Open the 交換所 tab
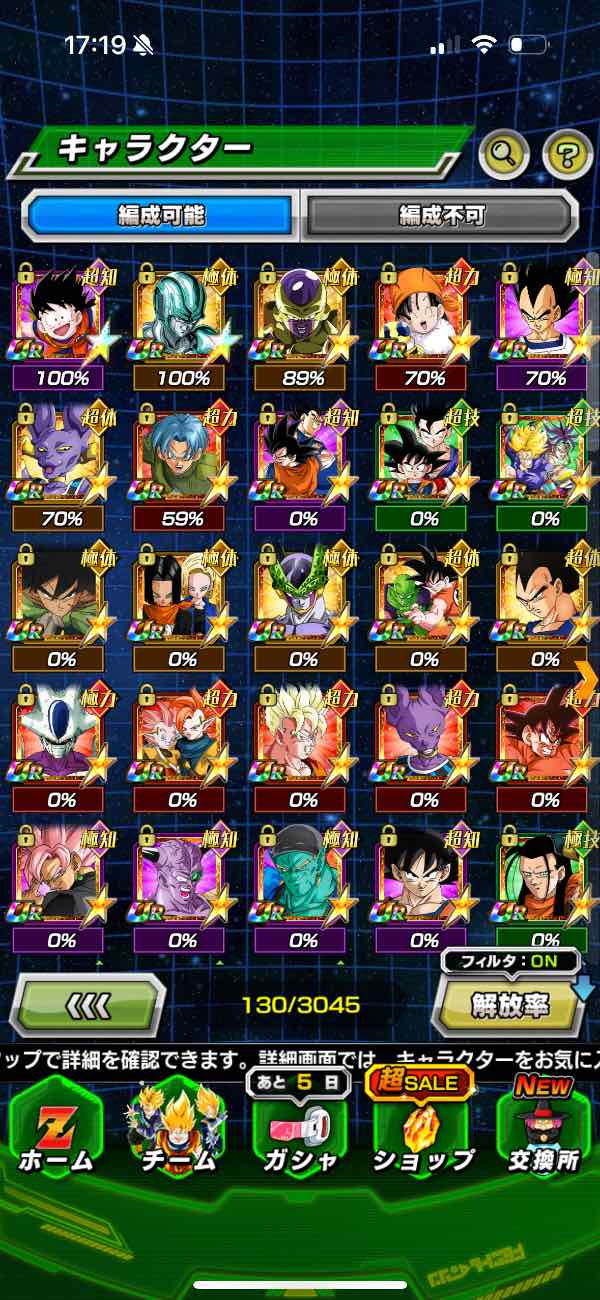Screen dimensions: 600x1300 (x=545, y=1130)
